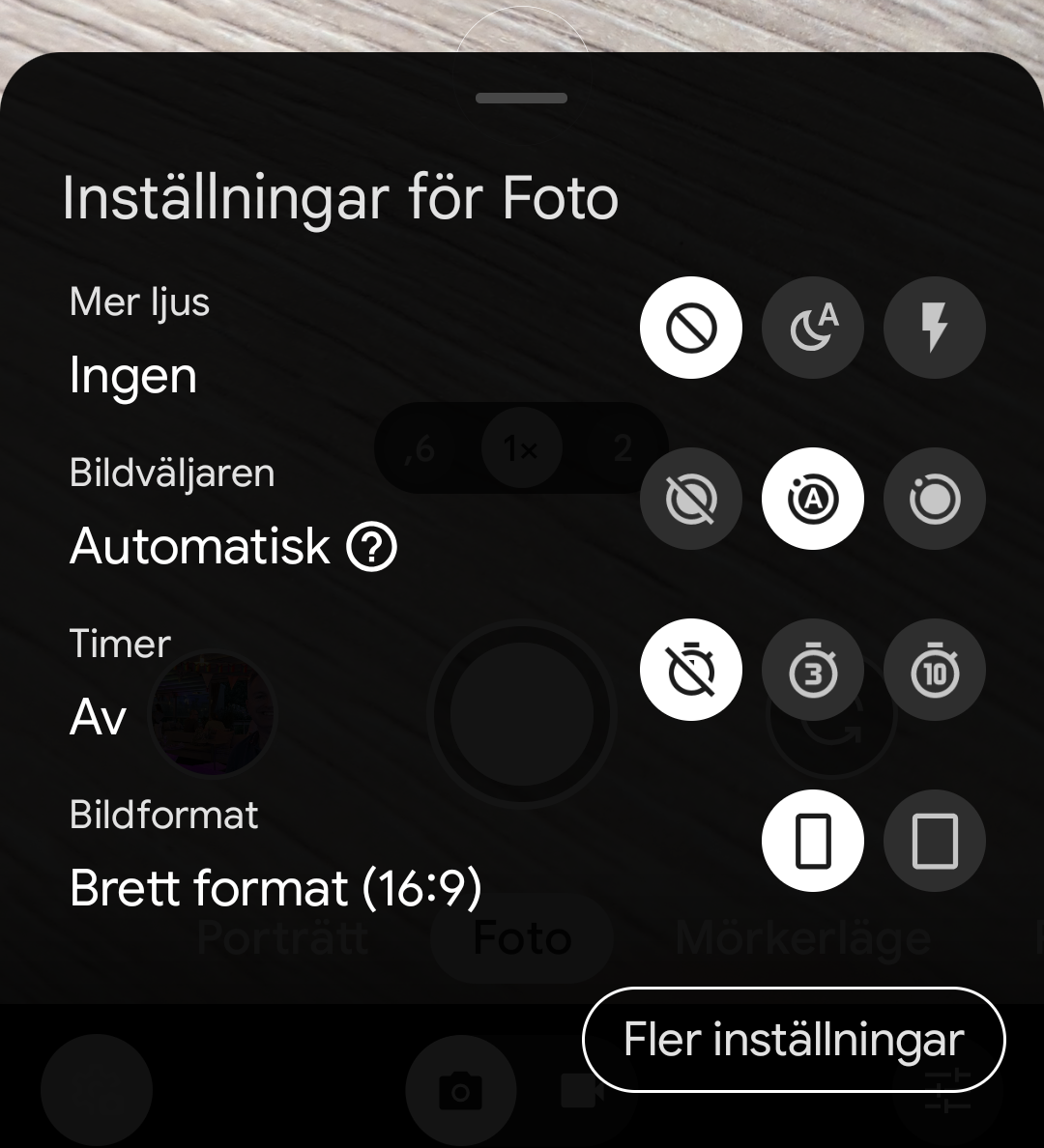Select the automatic Night Sight icon
The image size is (1044, 1148).
pyautogui.click(x=813, y=327)
